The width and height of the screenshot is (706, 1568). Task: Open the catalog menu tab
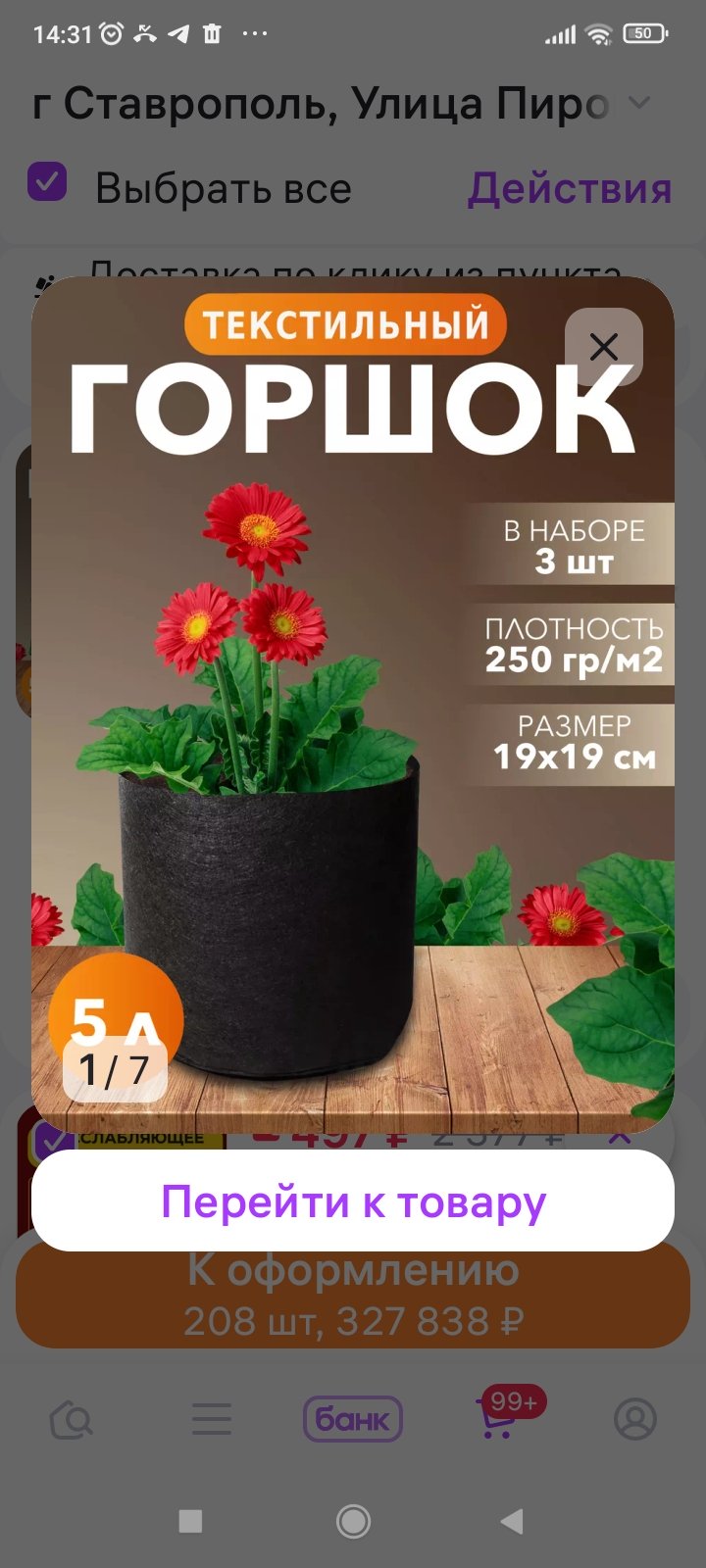click(x=212, y=1418)
